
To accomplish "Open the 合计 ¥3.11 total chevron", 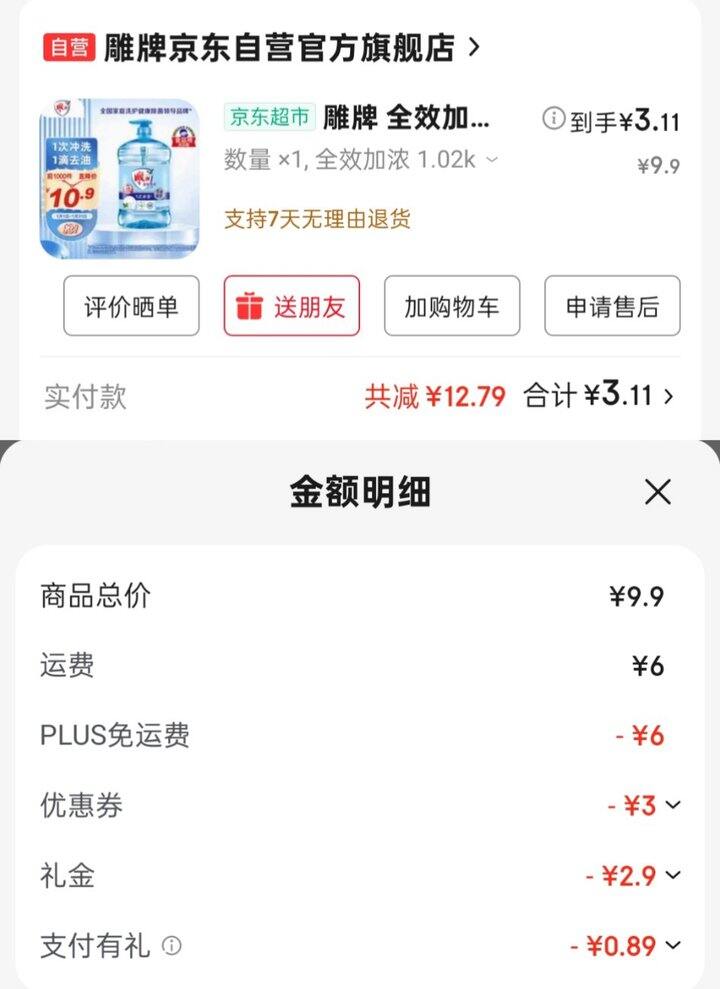I will [x=668, y=396].
